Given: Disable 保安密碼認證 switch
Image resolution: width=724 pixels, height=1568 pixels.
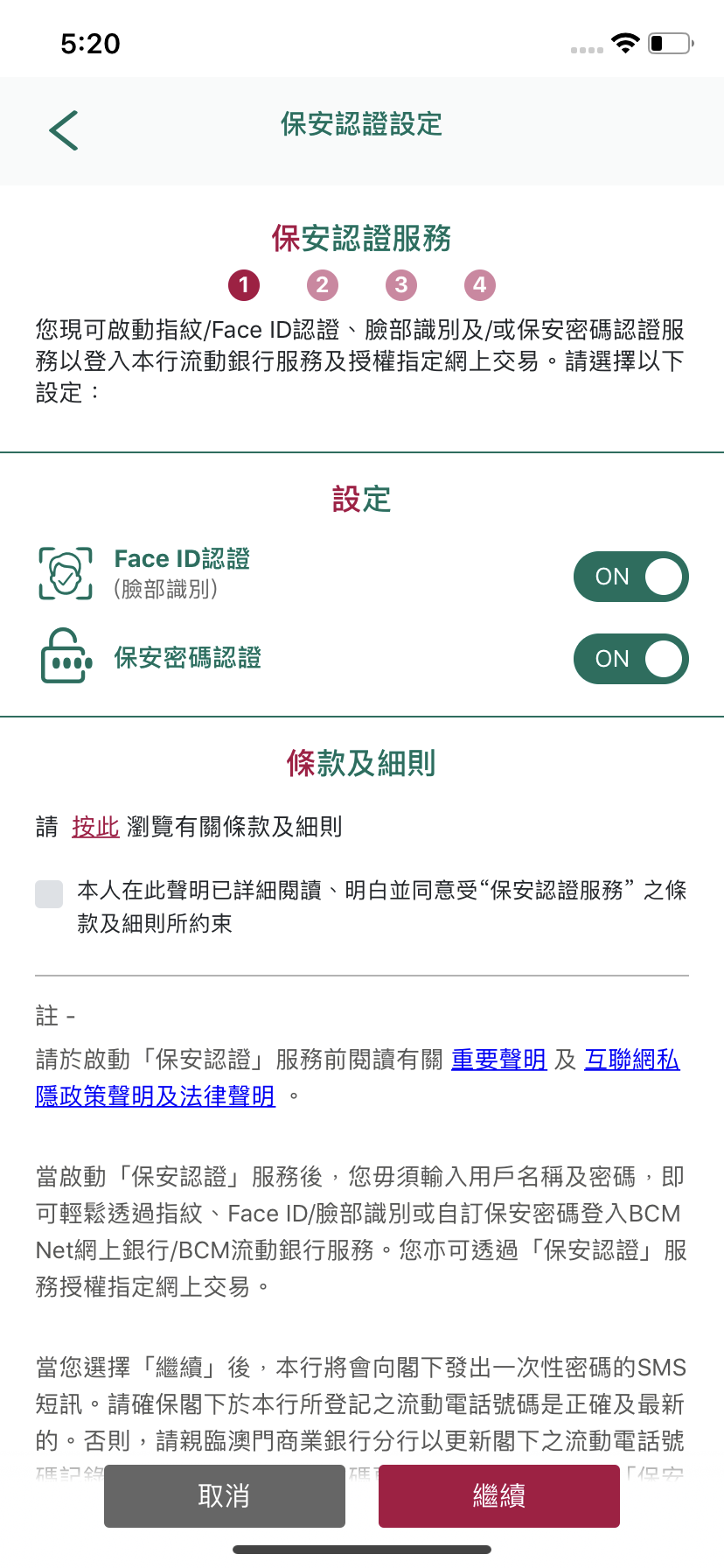Looking at the screenshot, I should click(x=630, y=659).
